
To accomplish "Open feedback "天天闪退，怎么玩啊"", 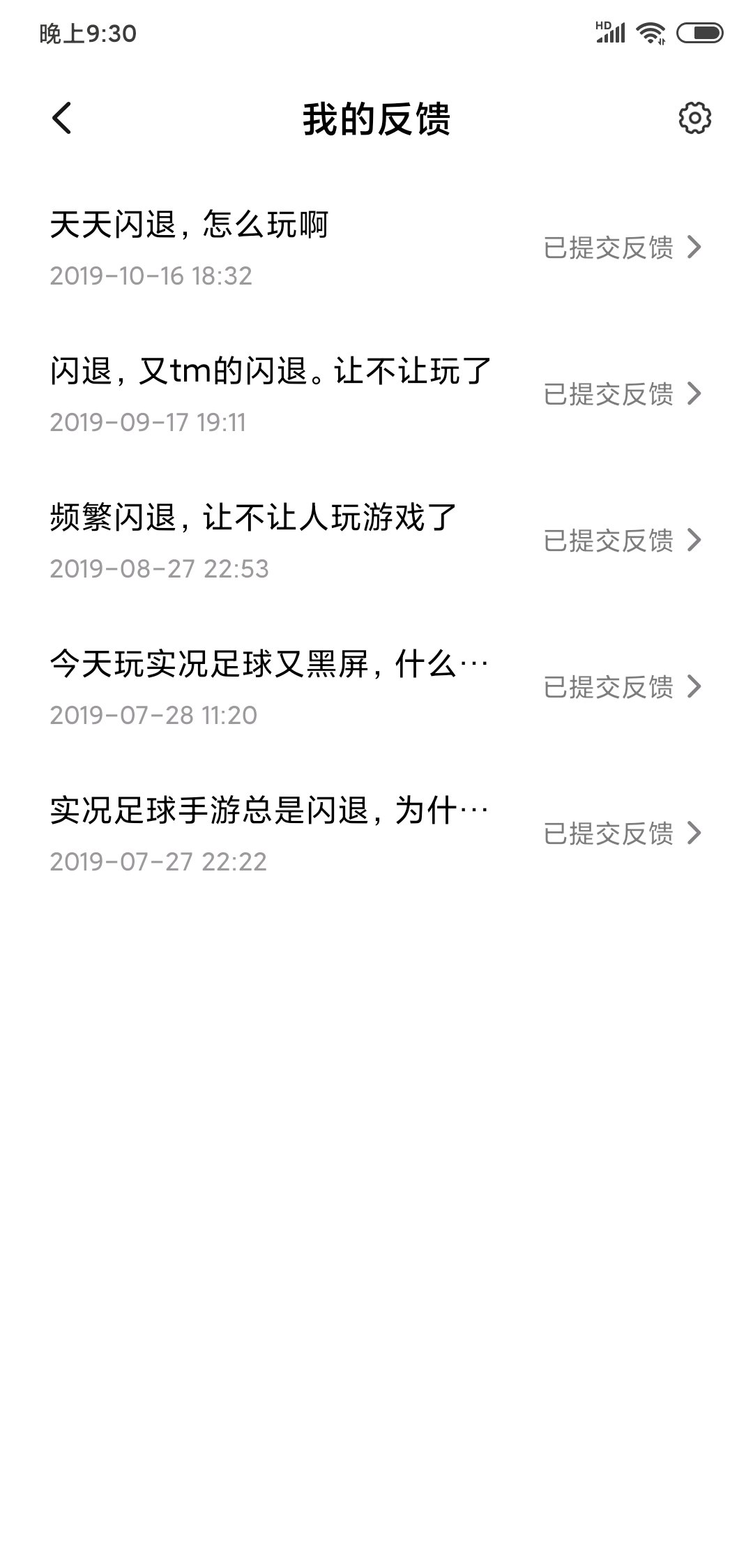I will [376, 248].
